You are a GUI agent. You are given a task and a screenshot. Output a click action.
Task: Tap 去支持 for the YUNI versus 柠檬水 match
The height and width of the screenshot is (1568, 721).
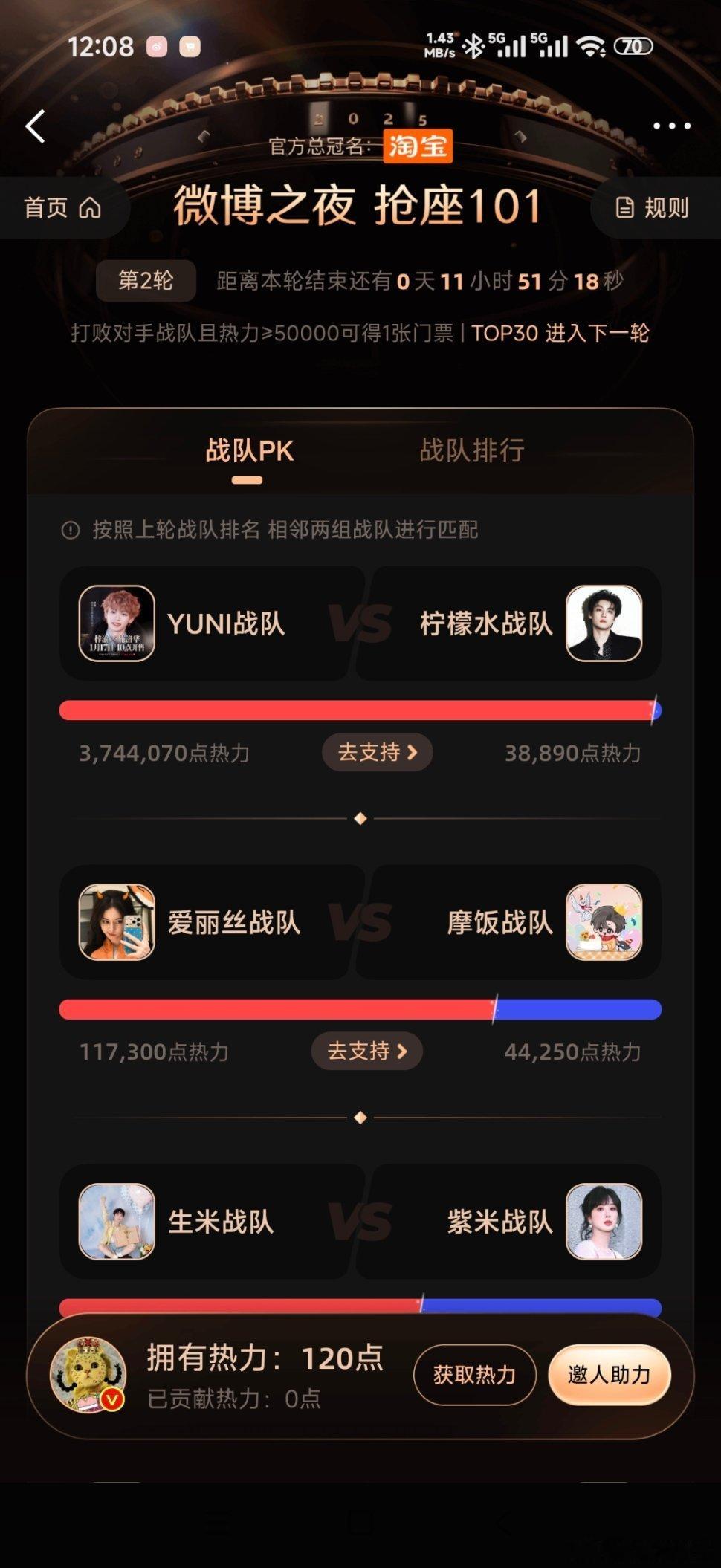[x=376, y=752]
